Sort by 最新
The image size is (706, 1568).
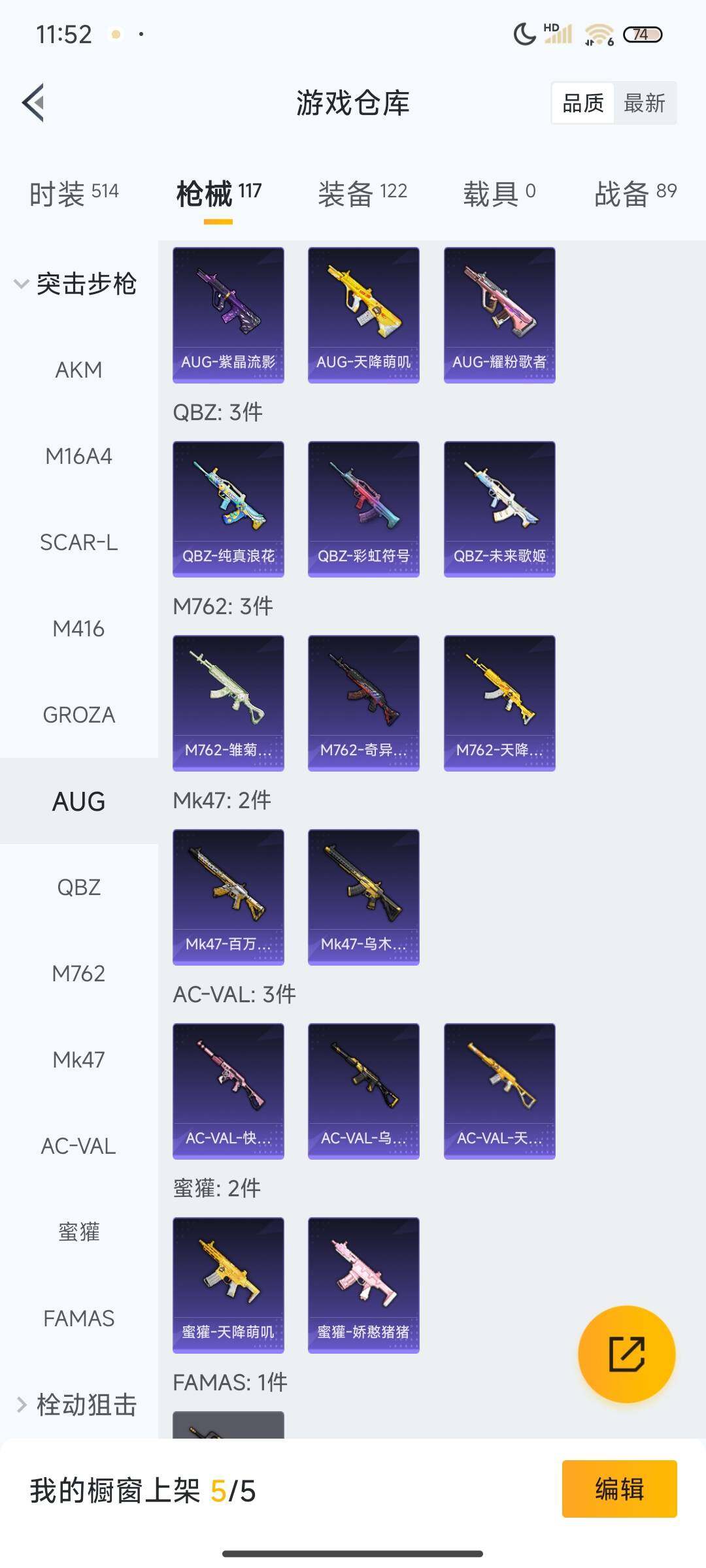644,103
